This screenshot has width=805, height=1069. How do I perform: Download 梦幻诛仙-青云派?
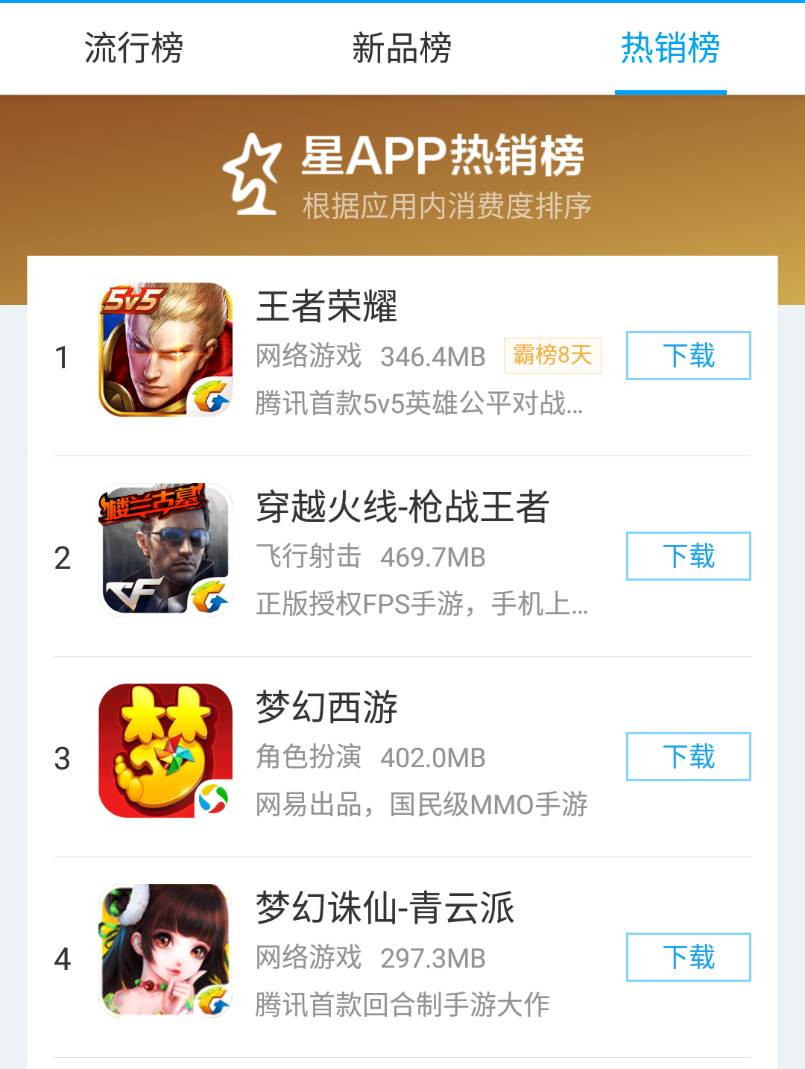point(688,957)
